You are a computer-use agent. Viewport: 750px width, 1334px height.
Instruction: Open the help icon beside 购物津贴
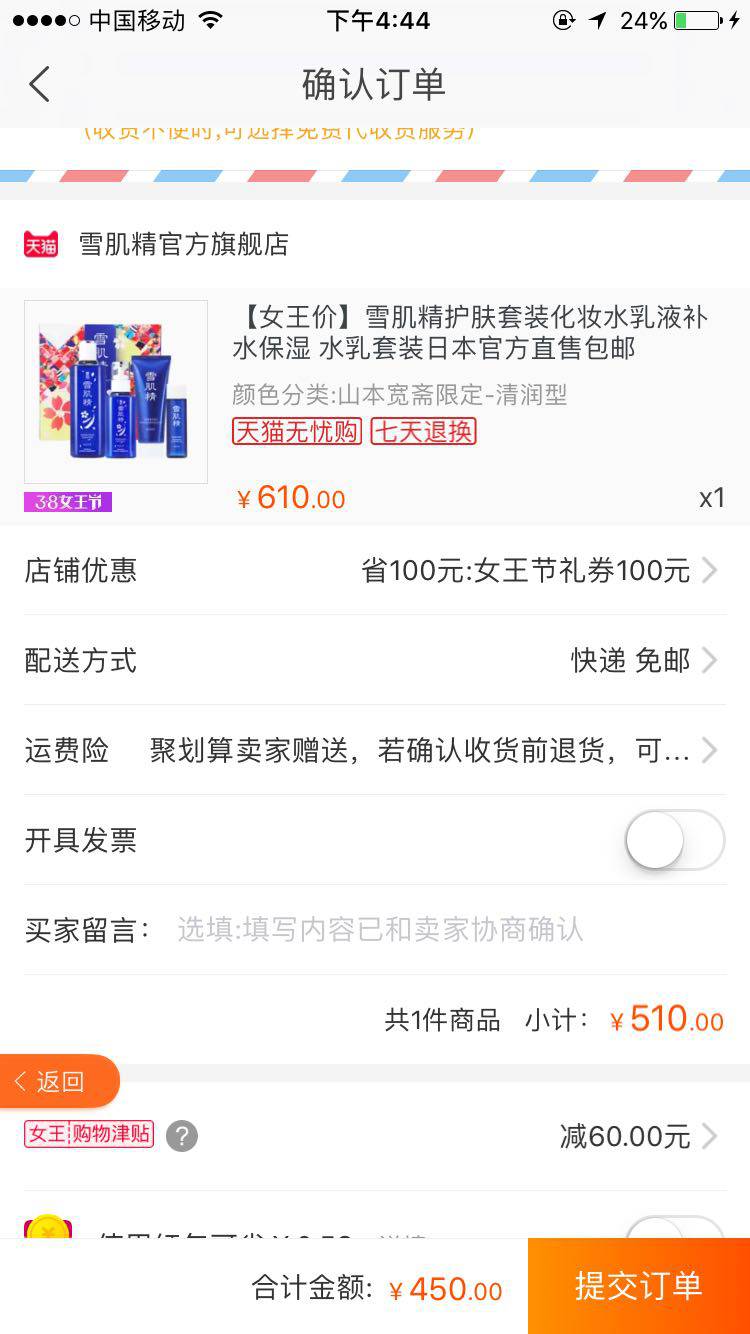pos(181,1136)
